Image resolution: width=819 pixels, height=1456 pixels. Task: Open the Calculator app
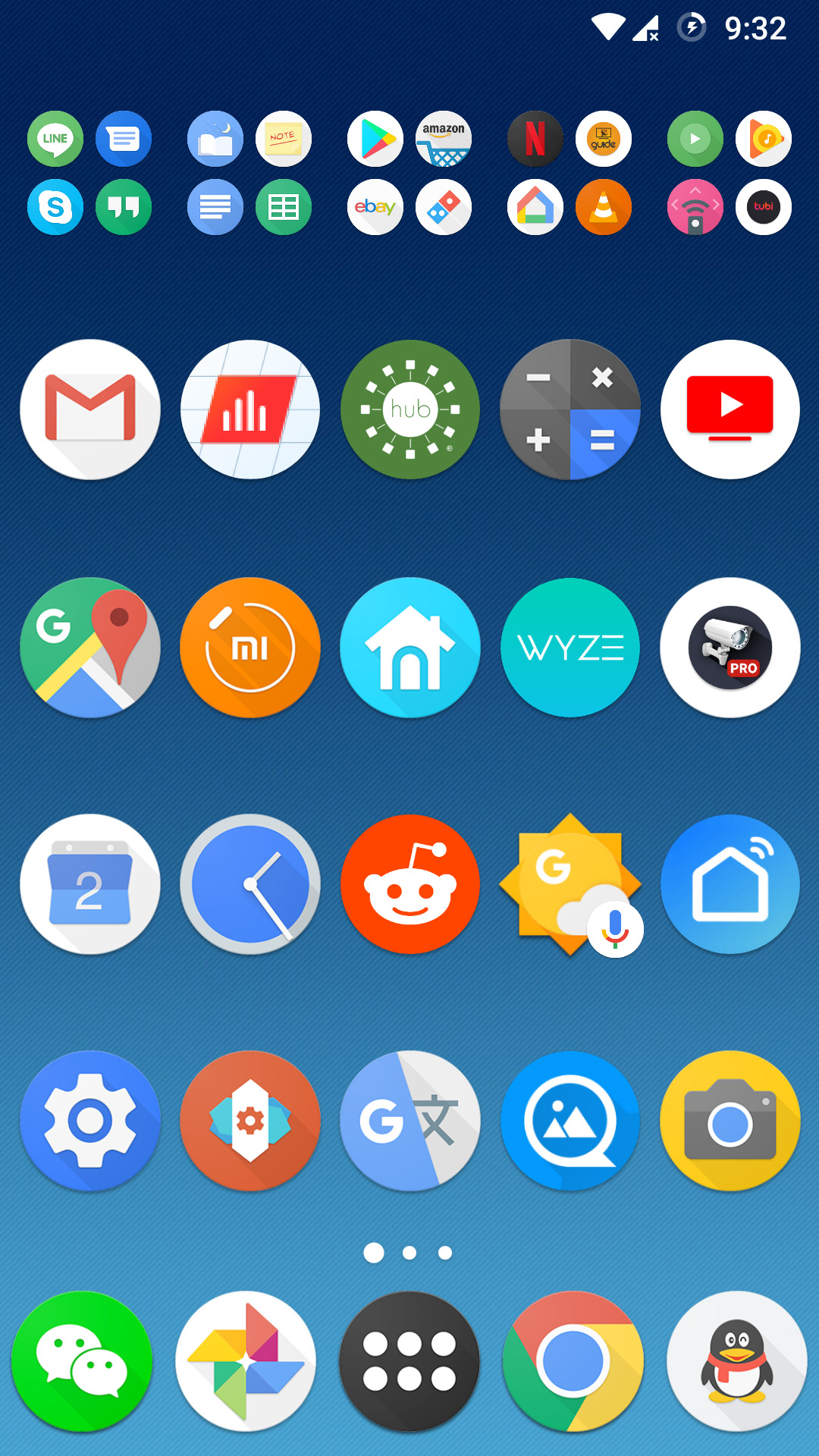pos(570,409)
